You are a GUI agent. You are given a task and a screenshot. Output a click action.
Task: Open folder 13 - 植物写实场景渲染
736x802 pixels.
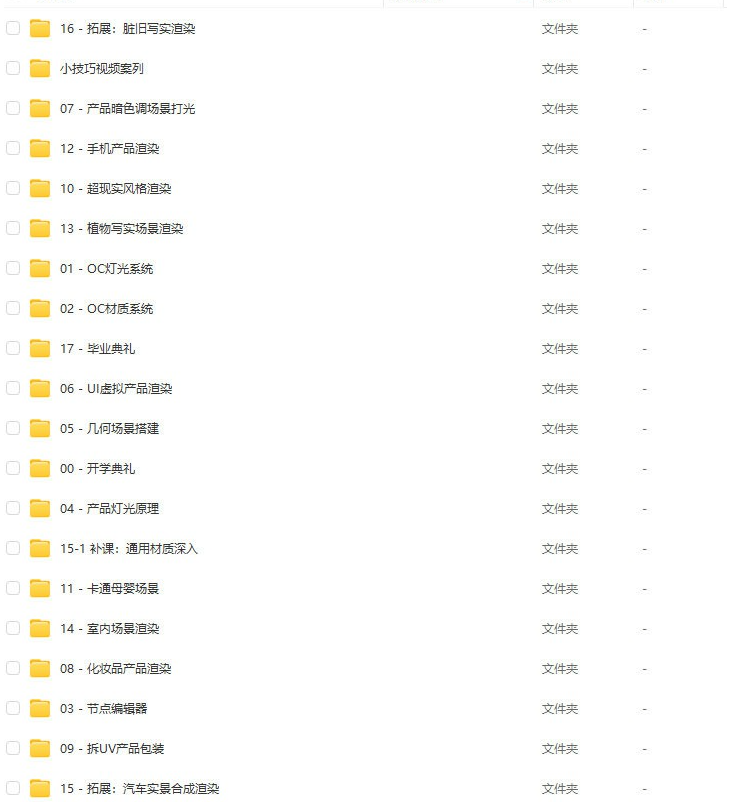[x=121, y=229]
